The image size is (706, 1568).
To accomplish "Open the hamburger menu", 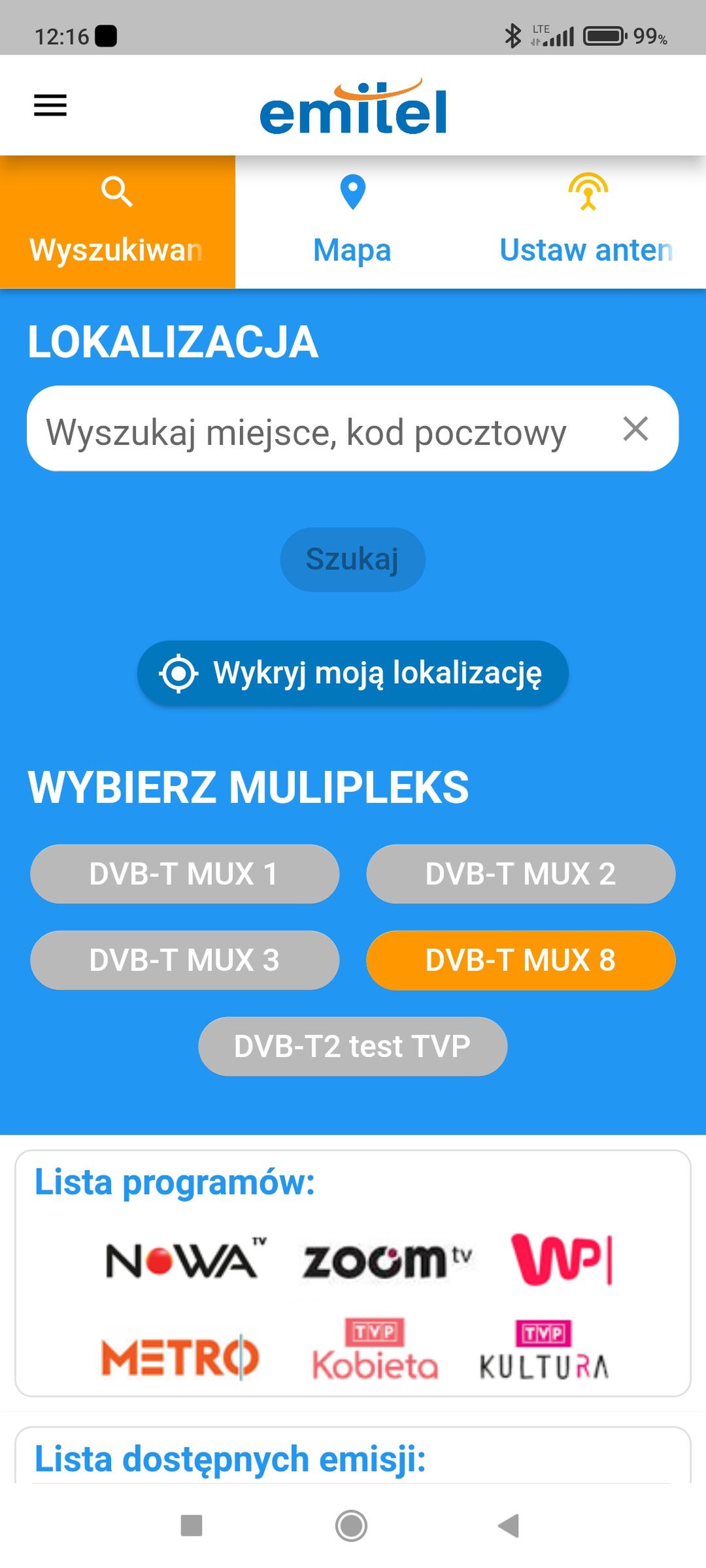I will [50, 105].
